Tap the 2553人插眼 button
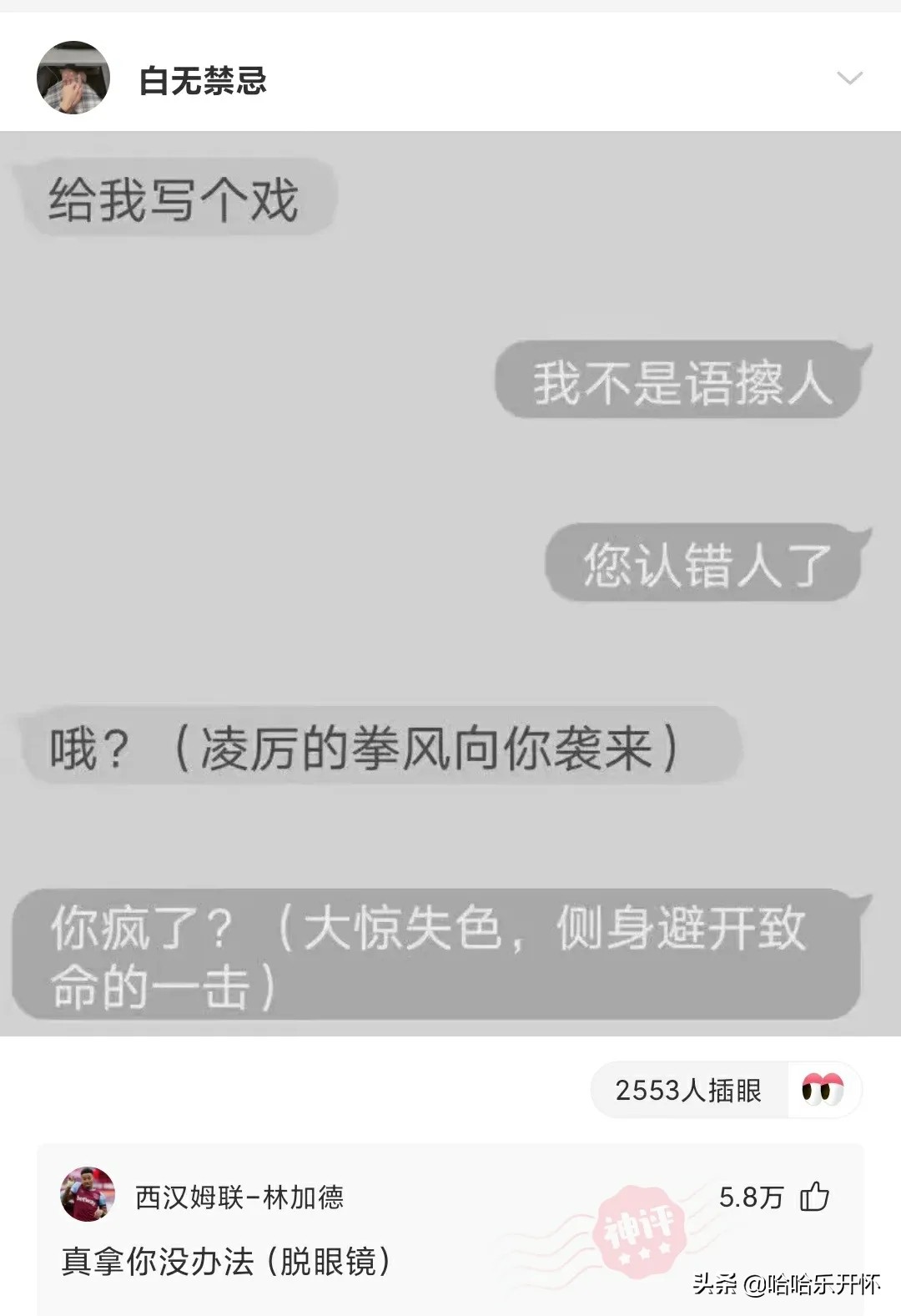This screenshot has width=901, height=1316. [726, 1090]
